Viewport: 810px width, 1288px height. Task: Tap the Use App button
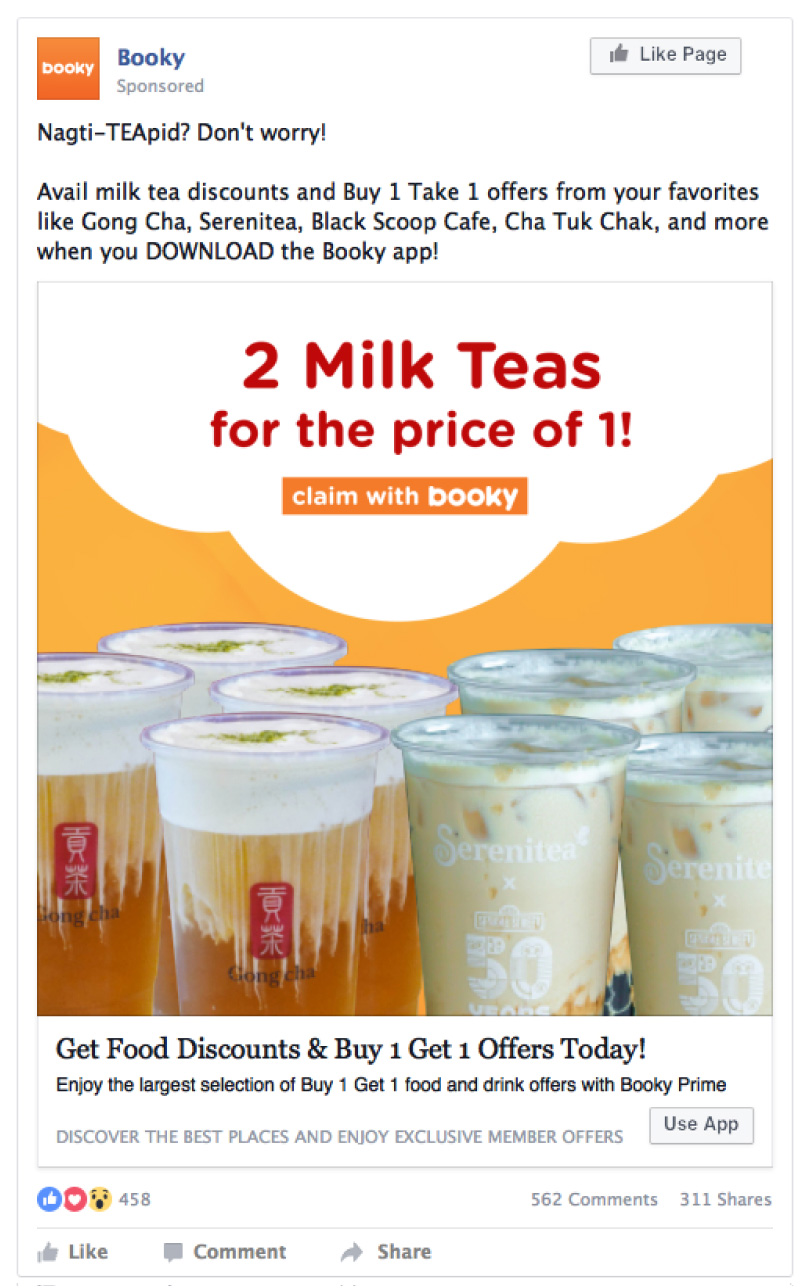pos(701,1124)
